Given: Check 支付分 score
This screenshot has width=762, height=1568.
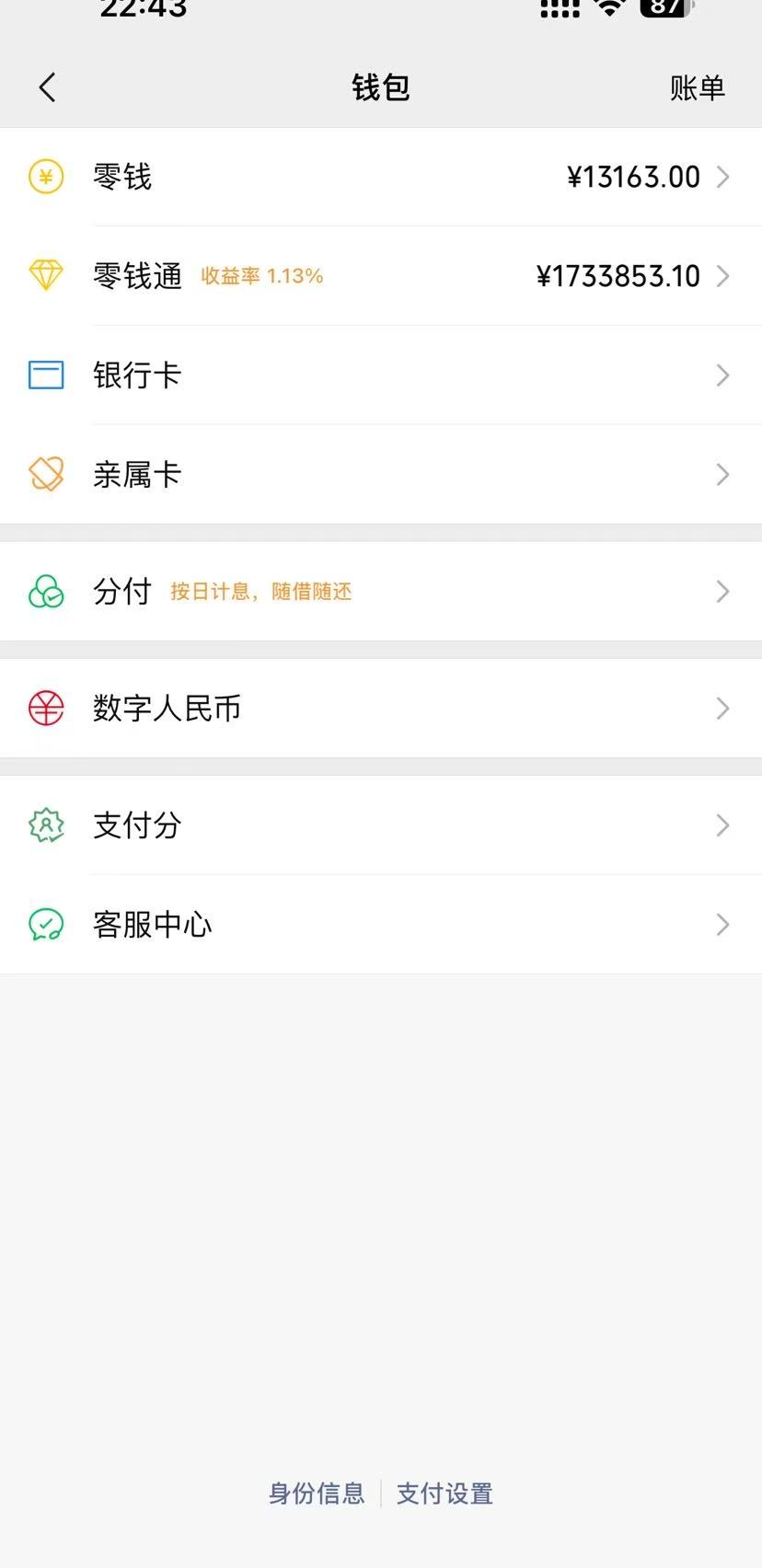Looking at the screenshot, I should tap(381, 825).
